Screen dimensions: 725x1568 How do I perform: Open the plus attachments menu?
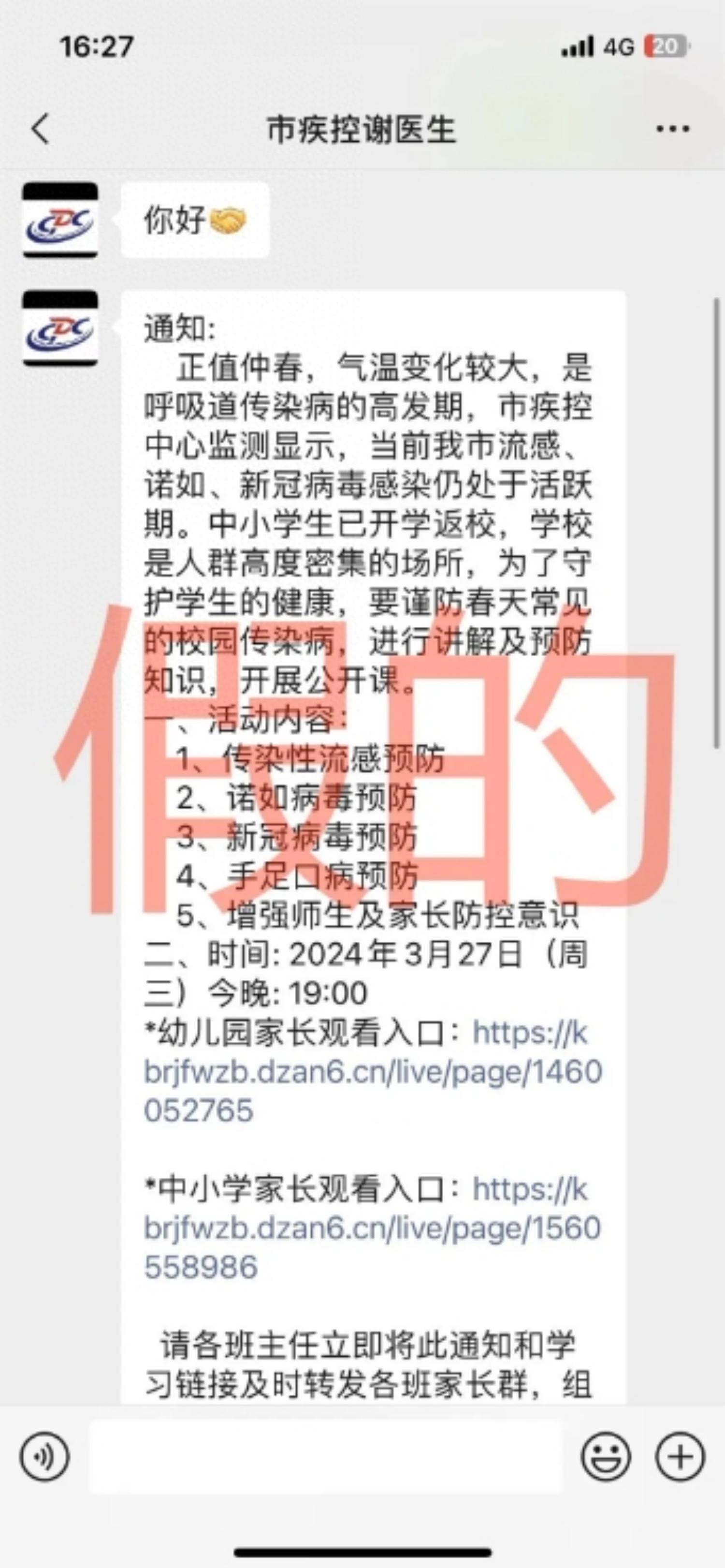(x=680, y=1457)
